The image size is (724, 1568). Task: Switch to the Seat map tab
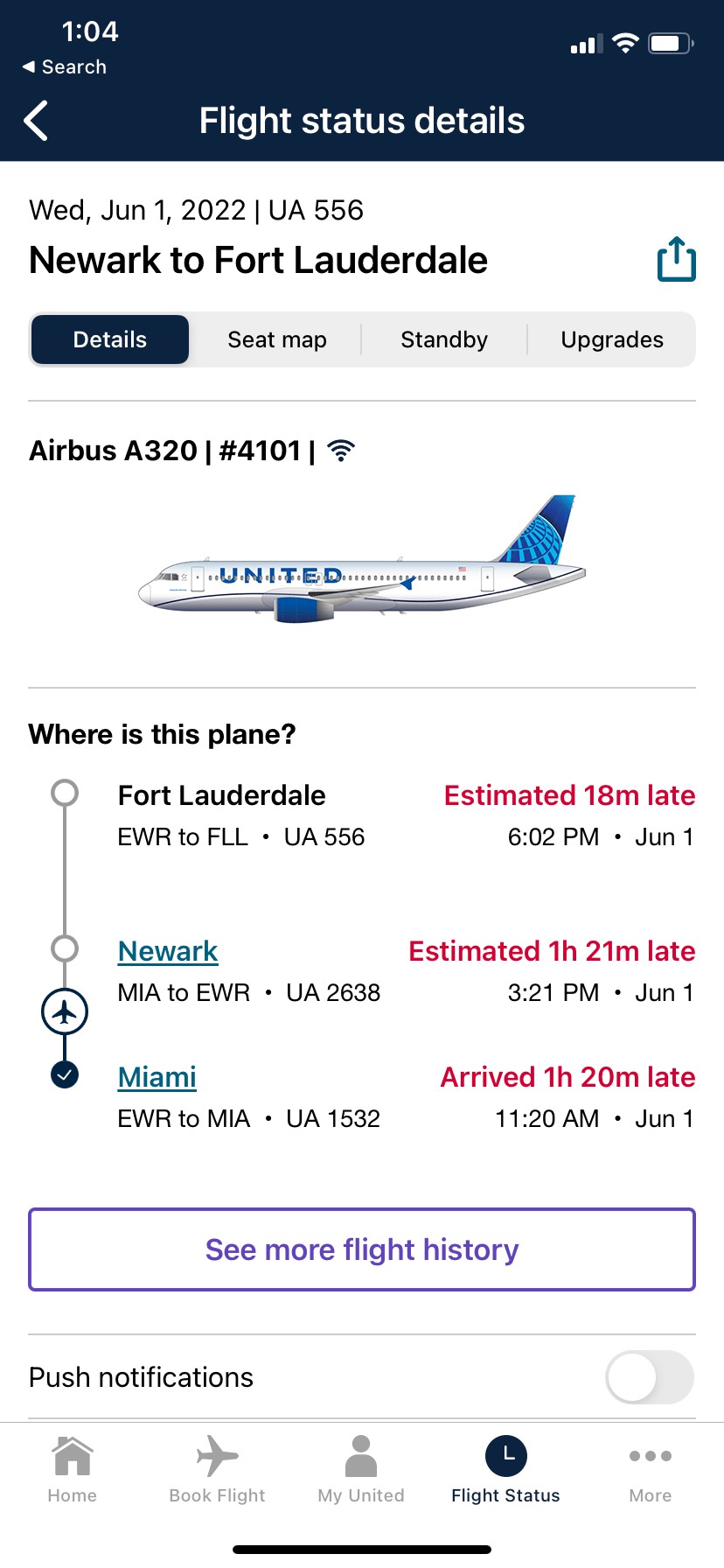click(x=277, y=339)
